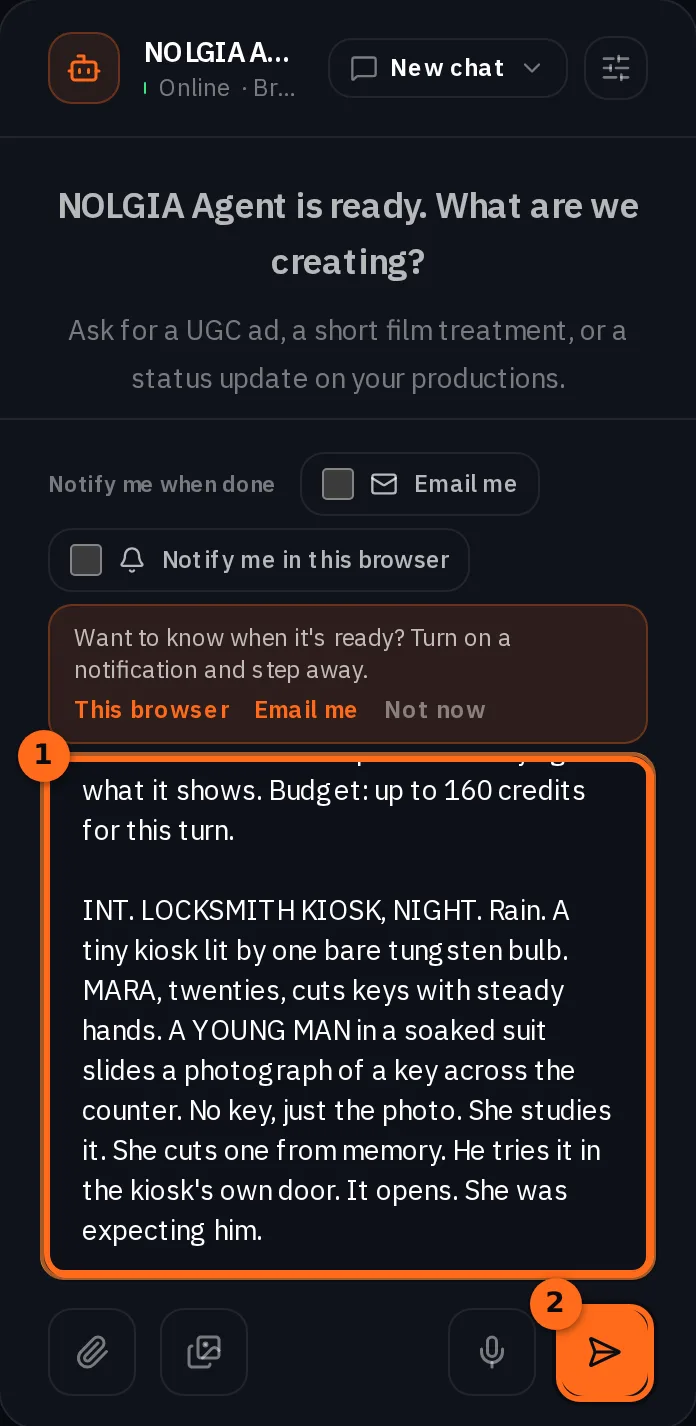The height and width of the screenshot is (1426, 696).
Task: Tap the NOLGIA Agent robot avatar
Action: tap(84, 68)
